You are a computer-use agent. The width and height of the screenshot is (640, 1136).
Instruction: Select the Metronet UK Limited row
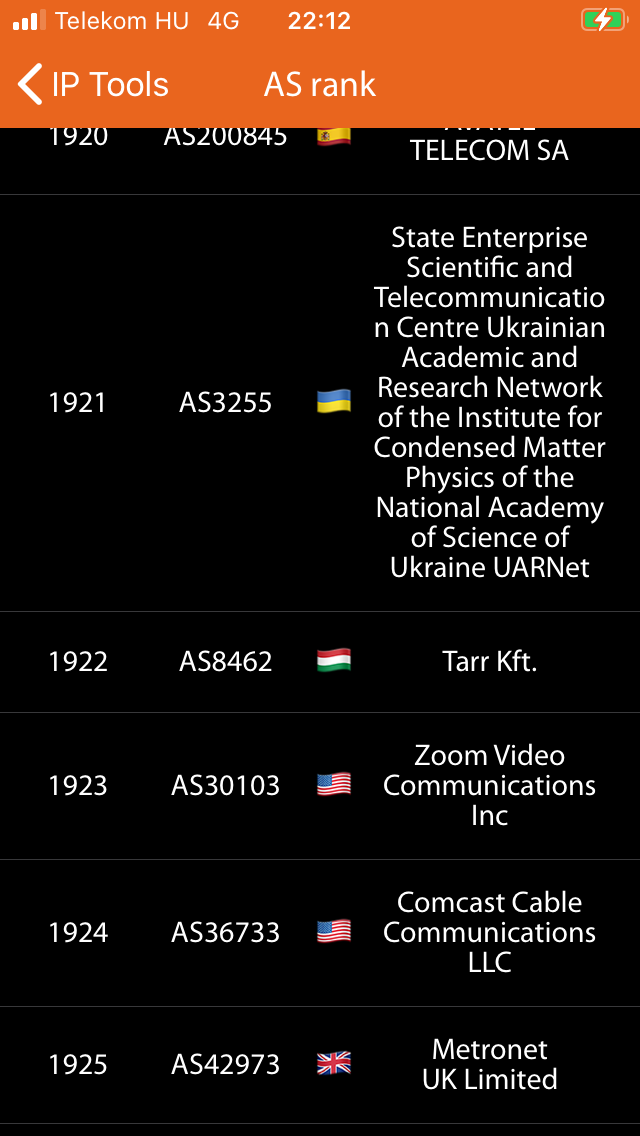pos(320,1065)
